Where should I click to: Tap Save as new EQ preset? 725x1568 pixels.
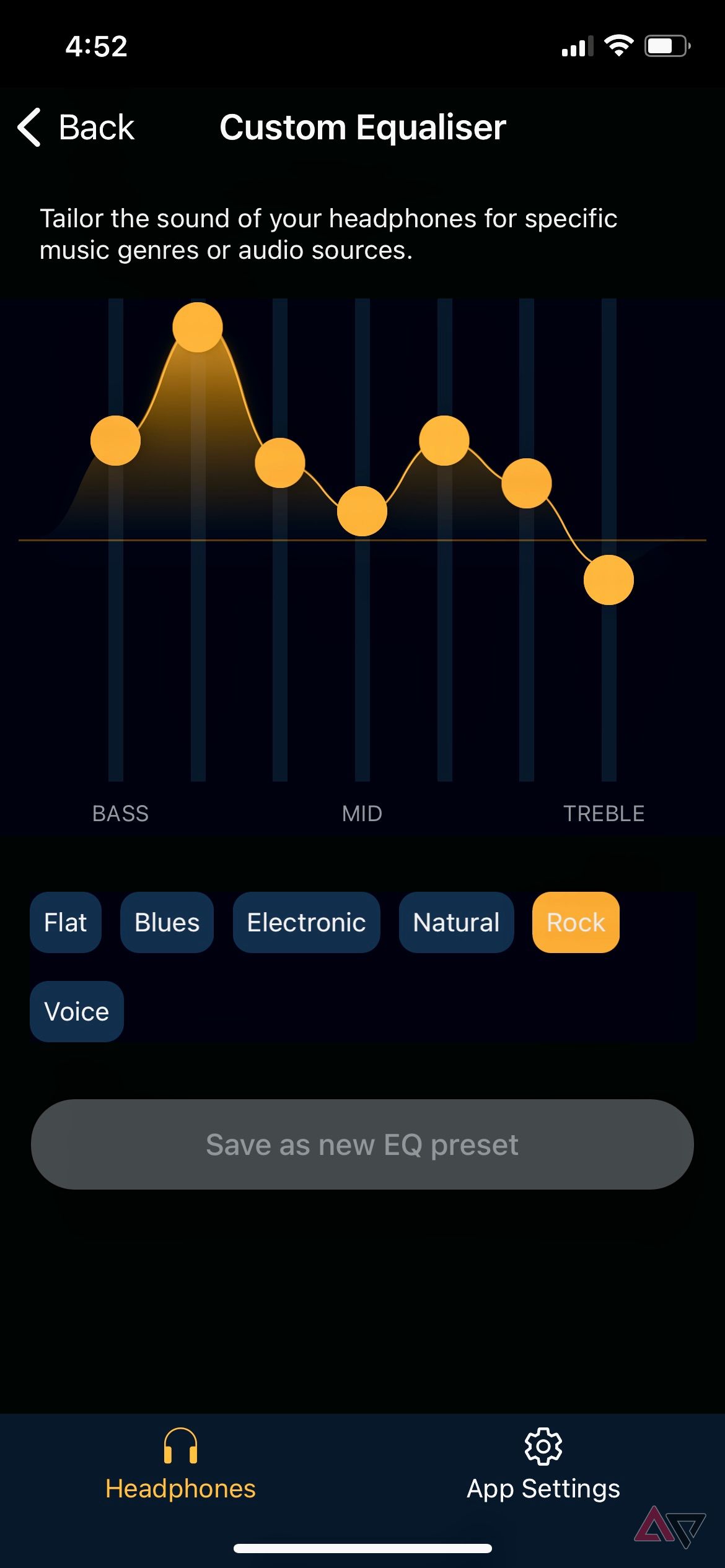(x=362, y=1144)
